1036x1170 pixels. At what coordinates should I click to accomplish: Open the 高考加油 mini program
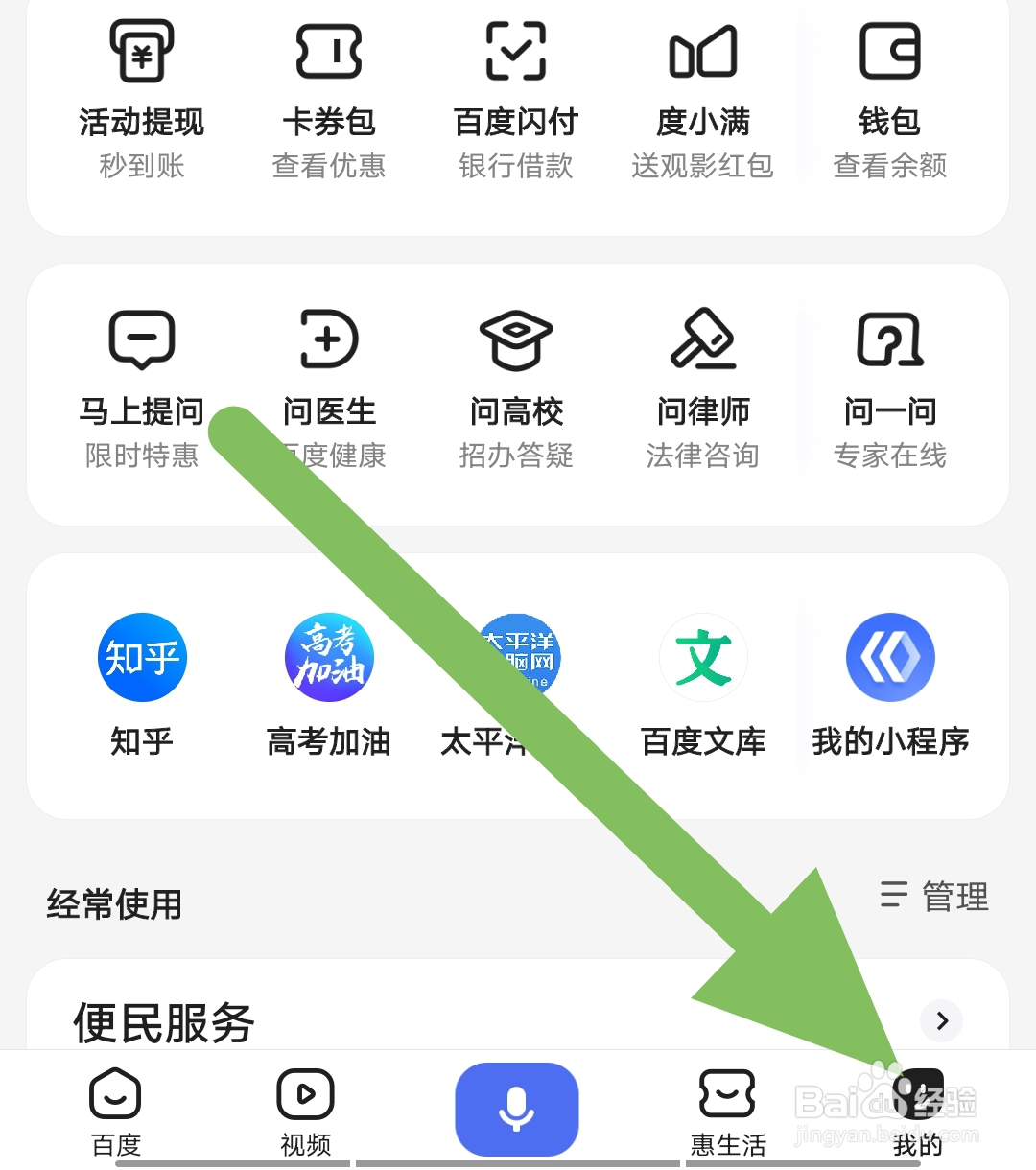click(329, 681)
